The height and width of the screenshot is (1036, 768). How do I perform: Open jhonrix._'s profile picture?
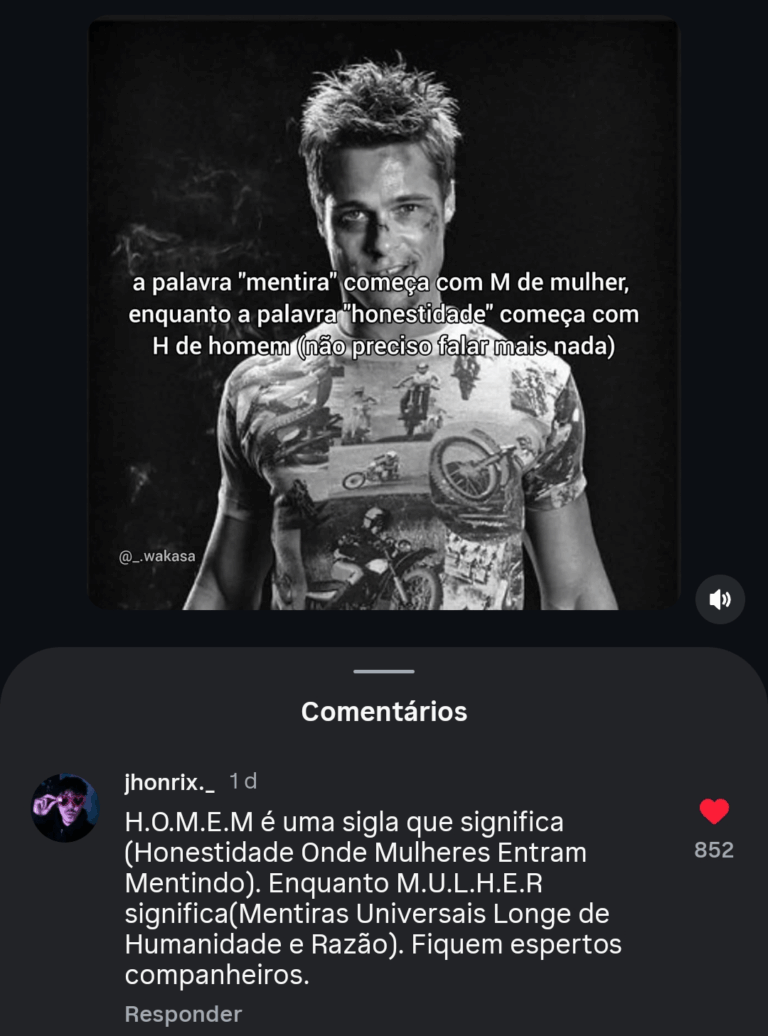point(65,808)
